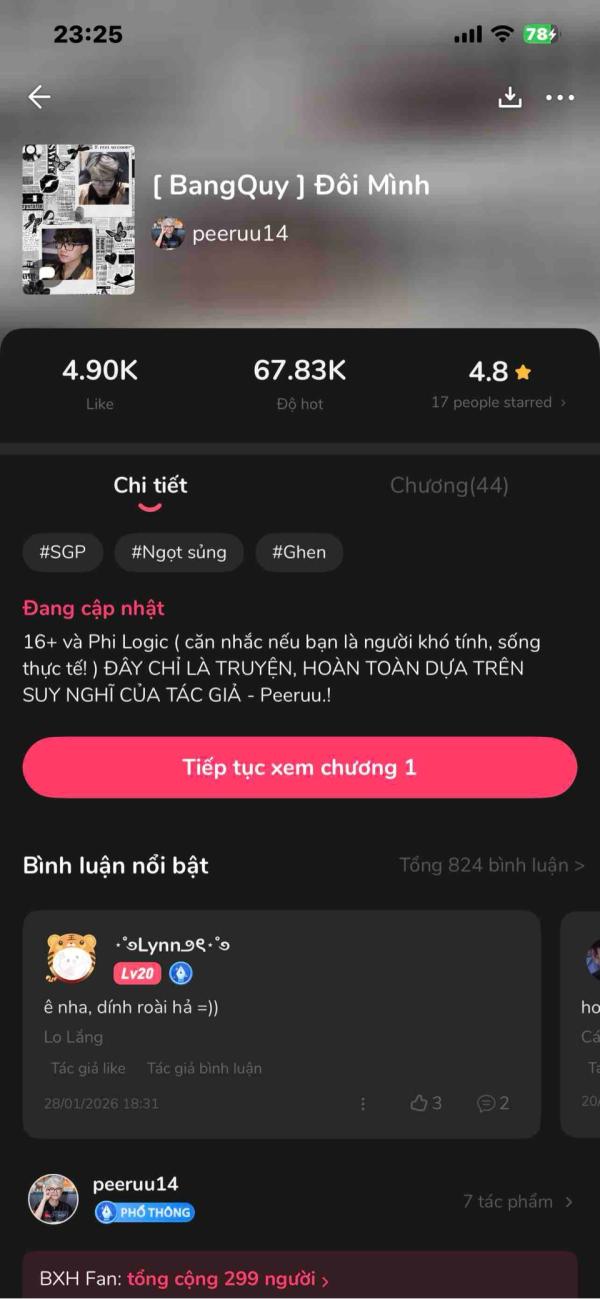Open the story cover image
Viewport: 600px width, 1299px height.
pos(78,219)
